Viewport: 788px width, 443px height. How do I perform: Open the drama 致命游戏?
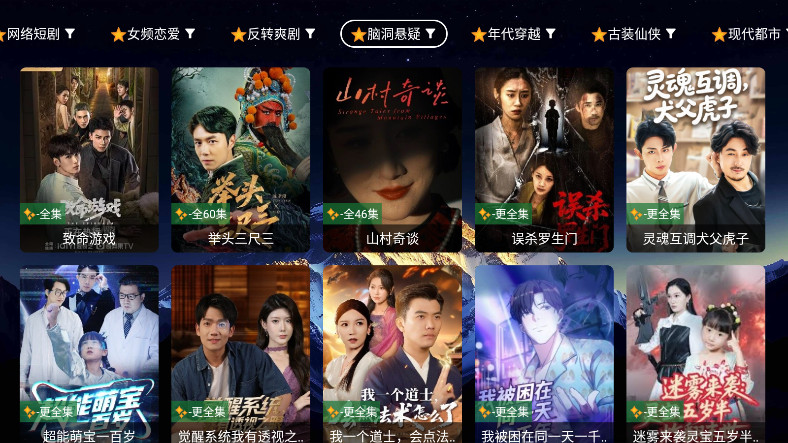coord(89,158)
